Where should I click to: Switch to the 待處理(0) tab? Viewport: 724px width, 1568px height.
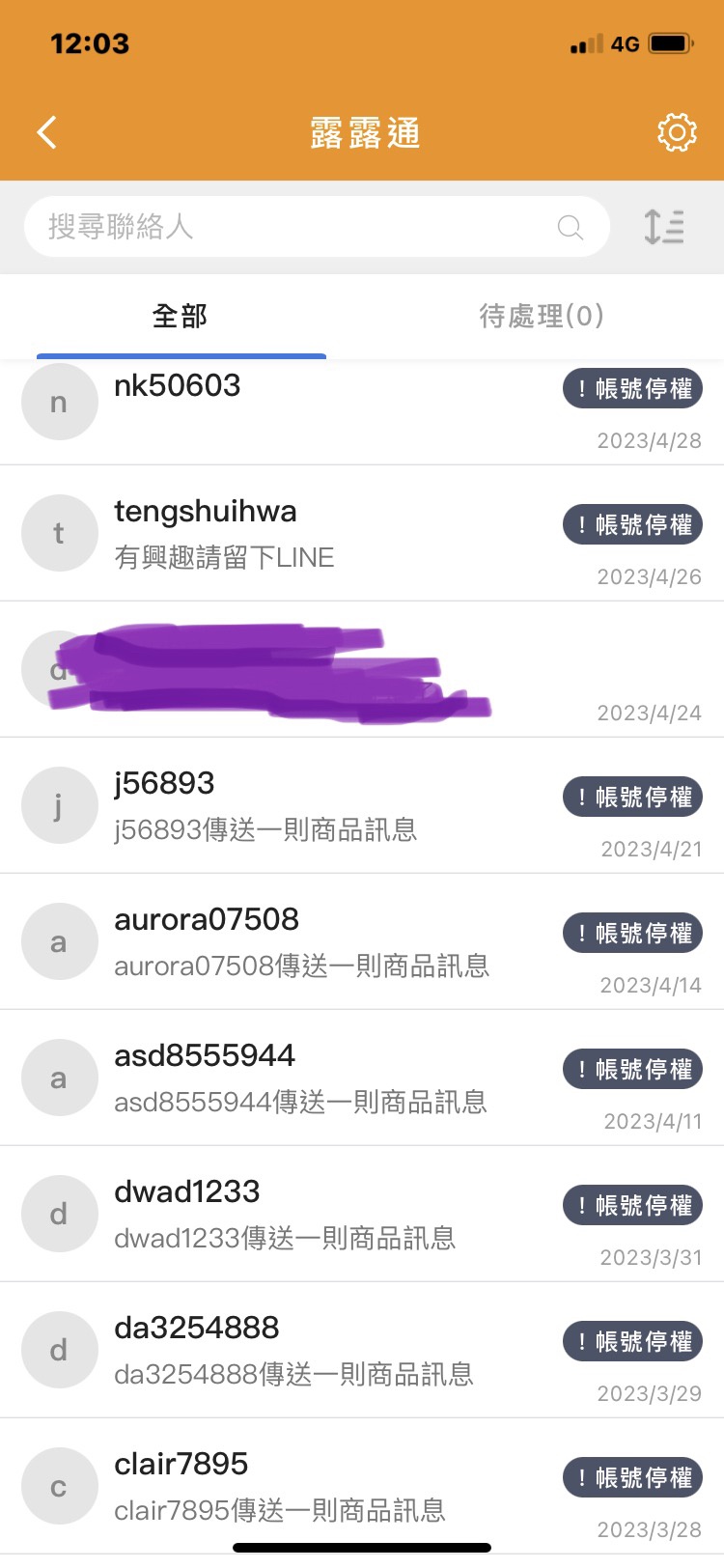[x=542, y=317]
